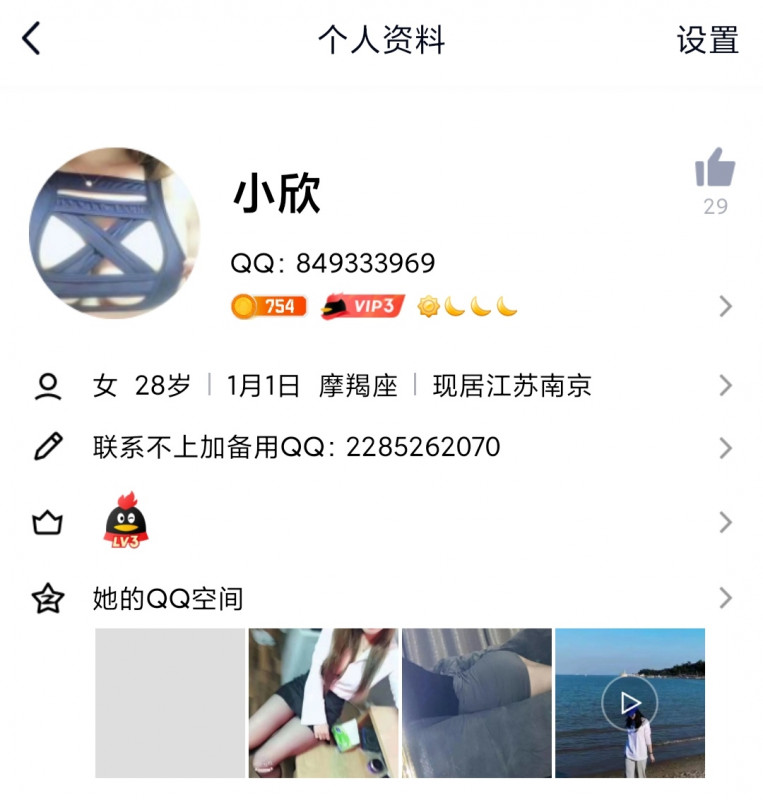
Task: Click the pencil edit icon beside backup QQ
Action: [x=48, y=447]
